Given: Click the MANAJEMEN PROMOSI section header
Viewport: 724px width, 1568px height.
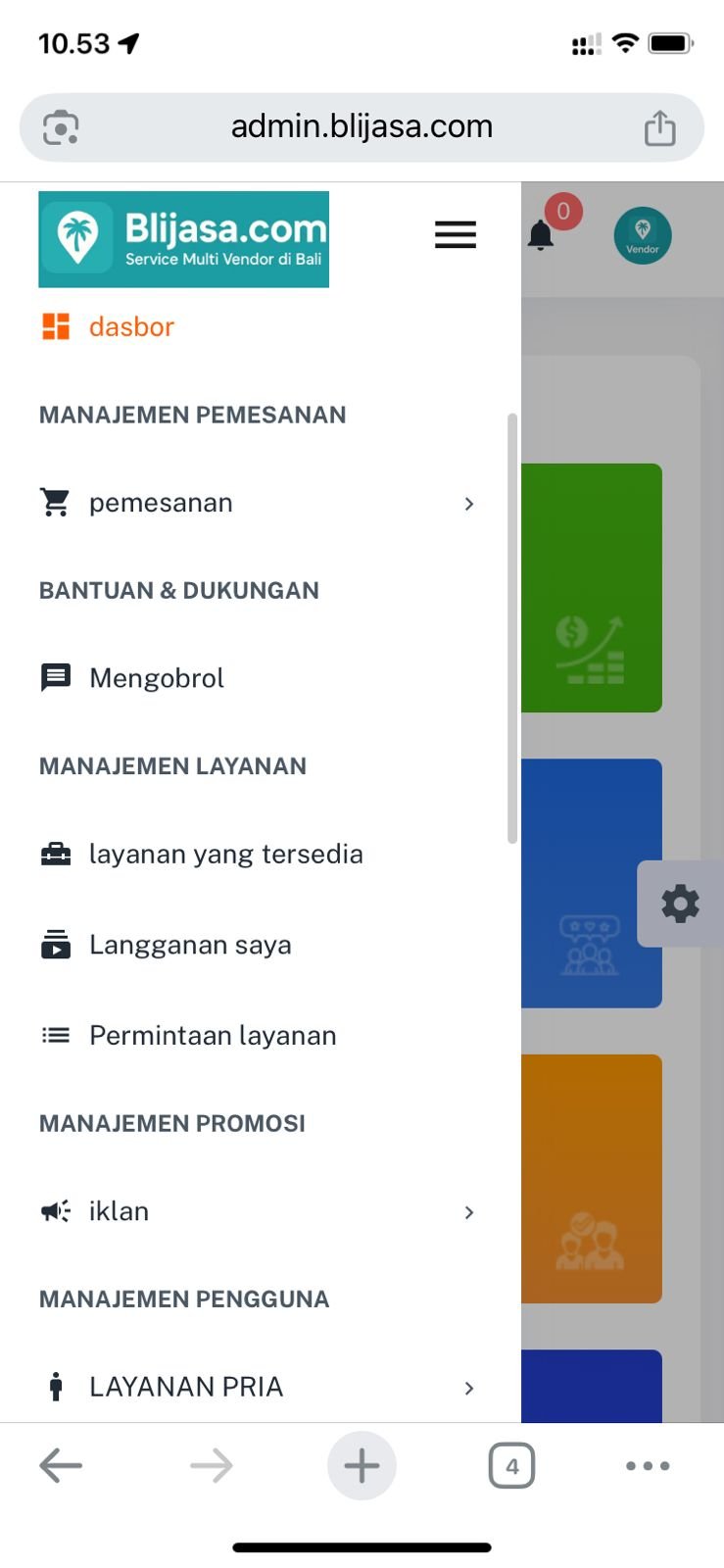Looking at the screenshot, I should click(x=171, y=1123).
